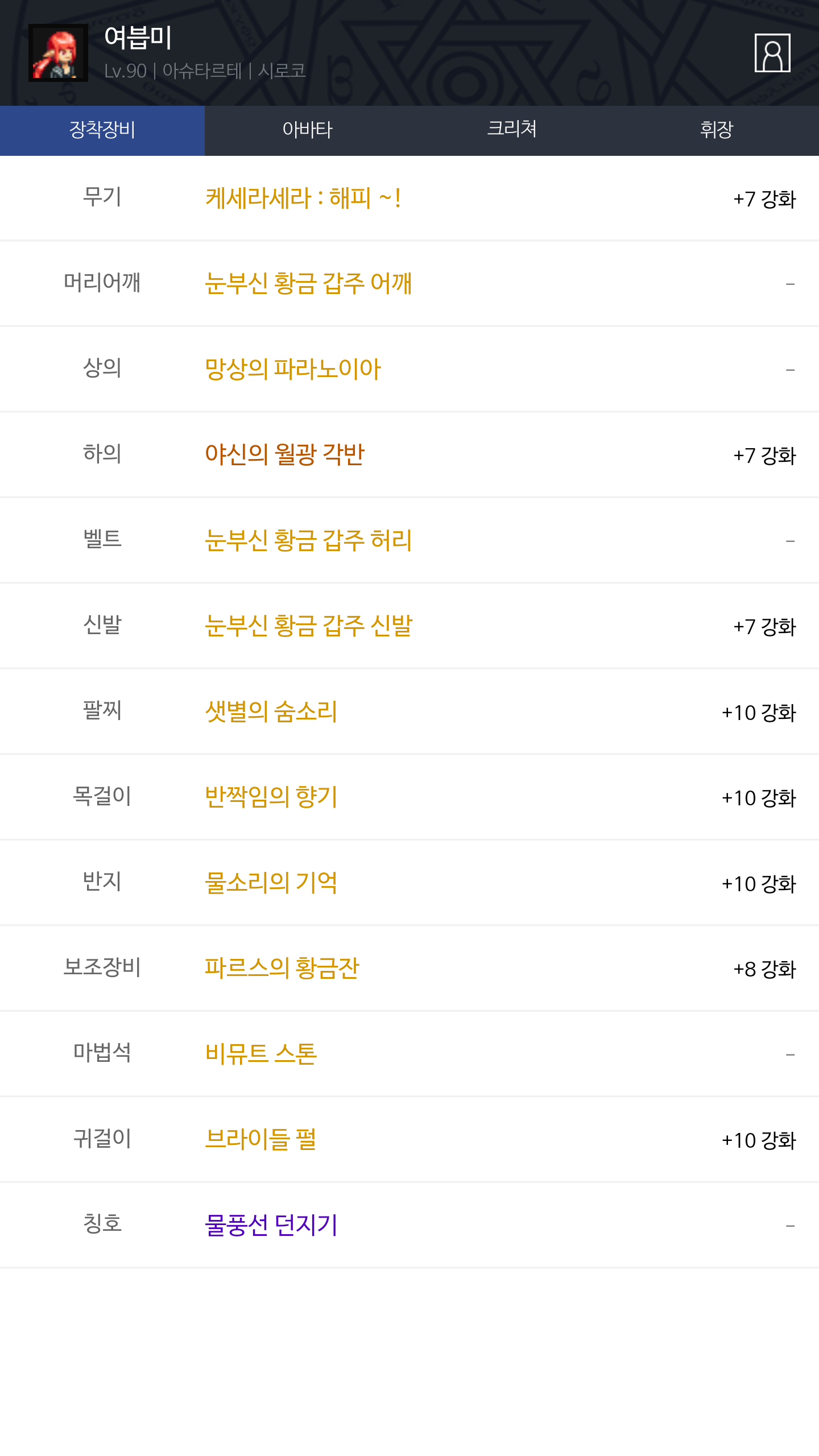View sub equipment 파르스의 황금잔
Screen dimensions: 819x1456
pyautogui.click(x=282, y=968)
